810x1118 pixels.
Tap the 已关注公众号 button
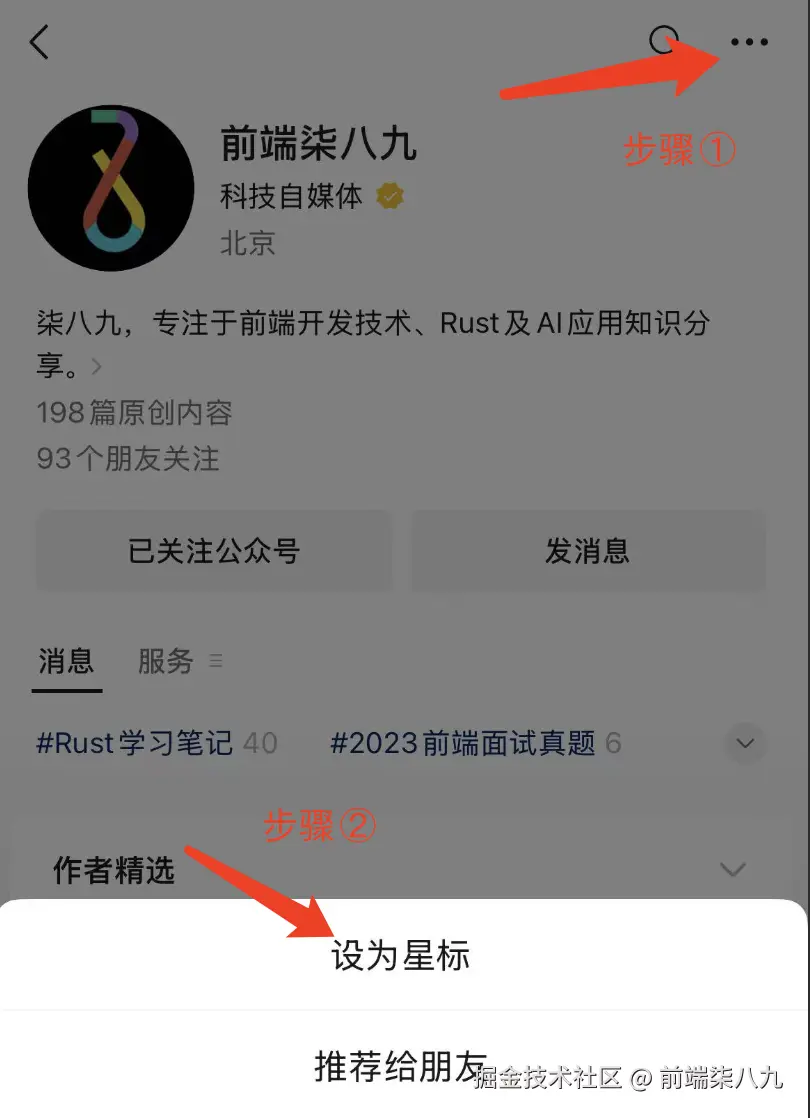click(214, 551)
